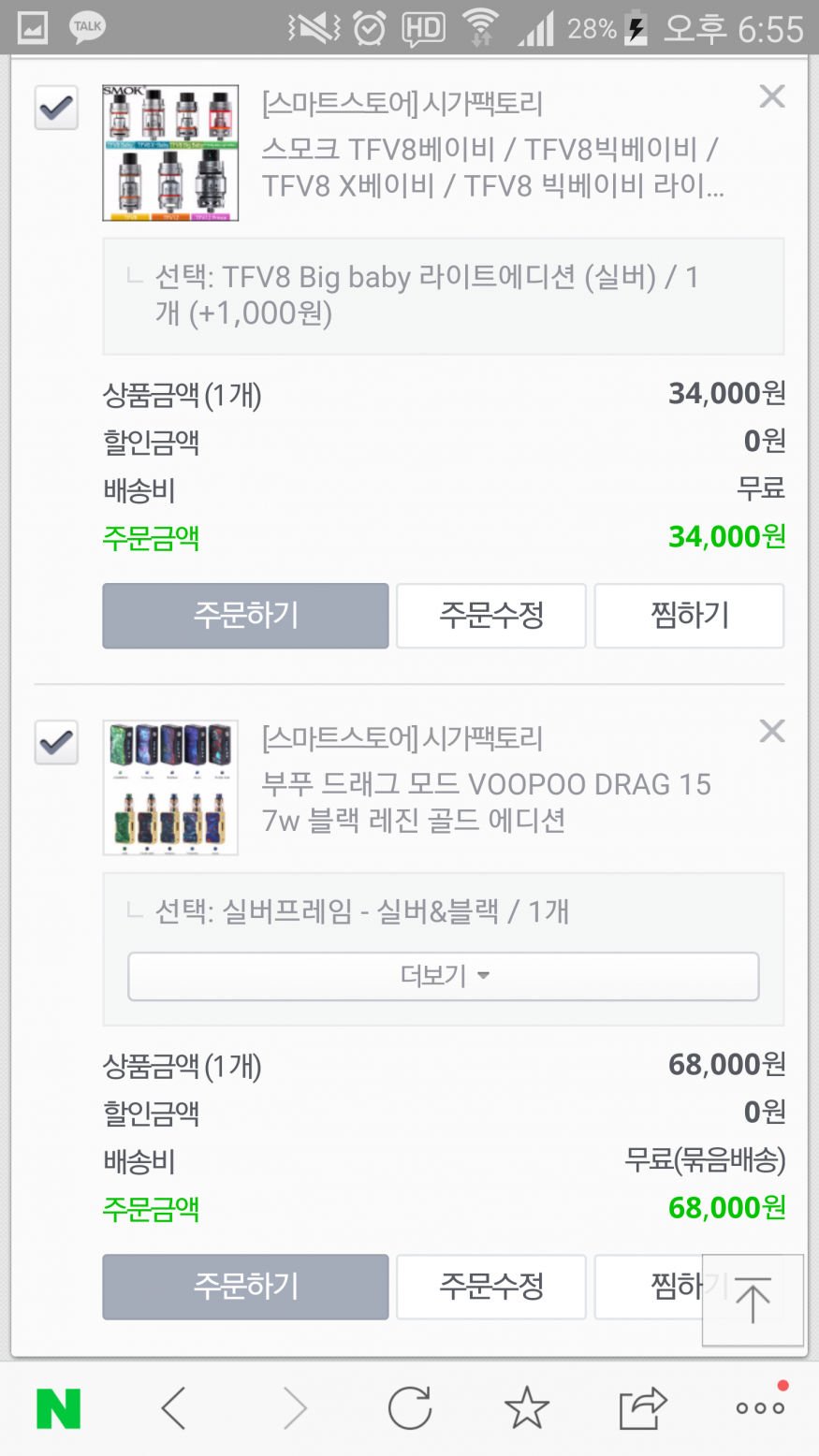Uncheck the SMOK TFV8 item checkbox
Screen dimensions: 819x1456
[56, 108]
